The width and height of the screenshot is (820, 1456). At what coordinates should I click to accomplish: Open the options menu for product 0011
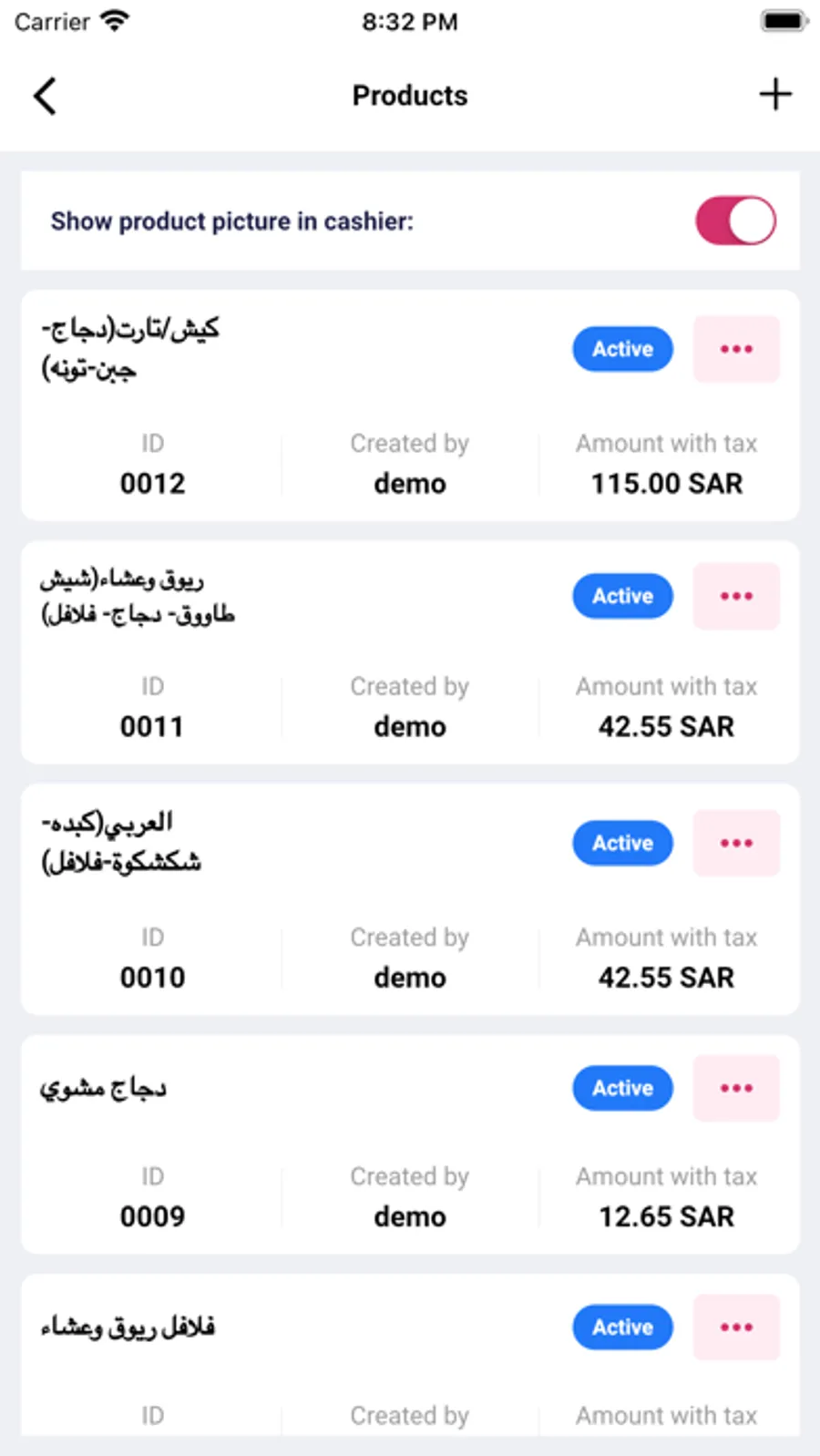click(x=736, y=596)
